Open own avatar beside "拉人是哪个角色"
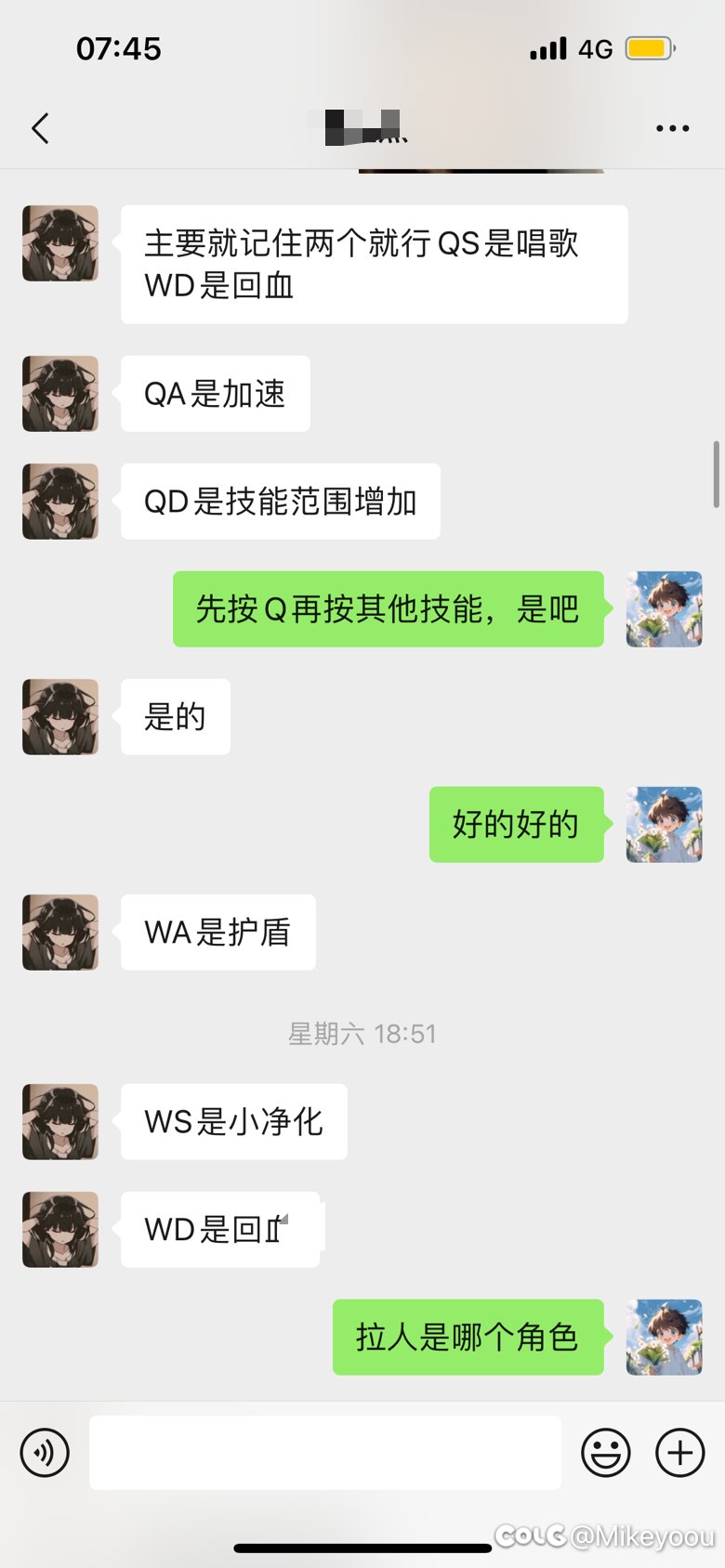The image size is (725, 1568). (x=664, y=1338)
